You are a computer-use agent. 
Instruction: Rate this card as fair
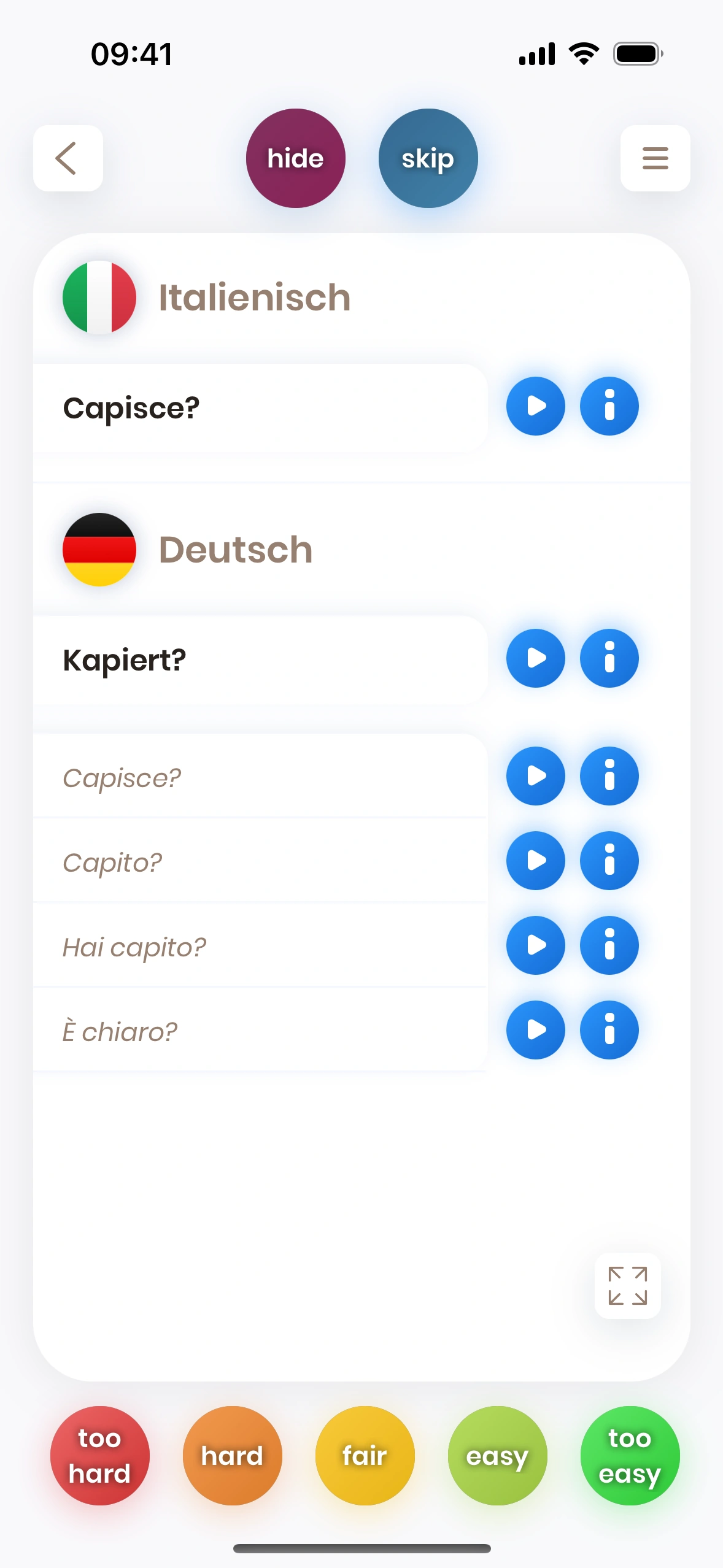[x=365, y=1455]
